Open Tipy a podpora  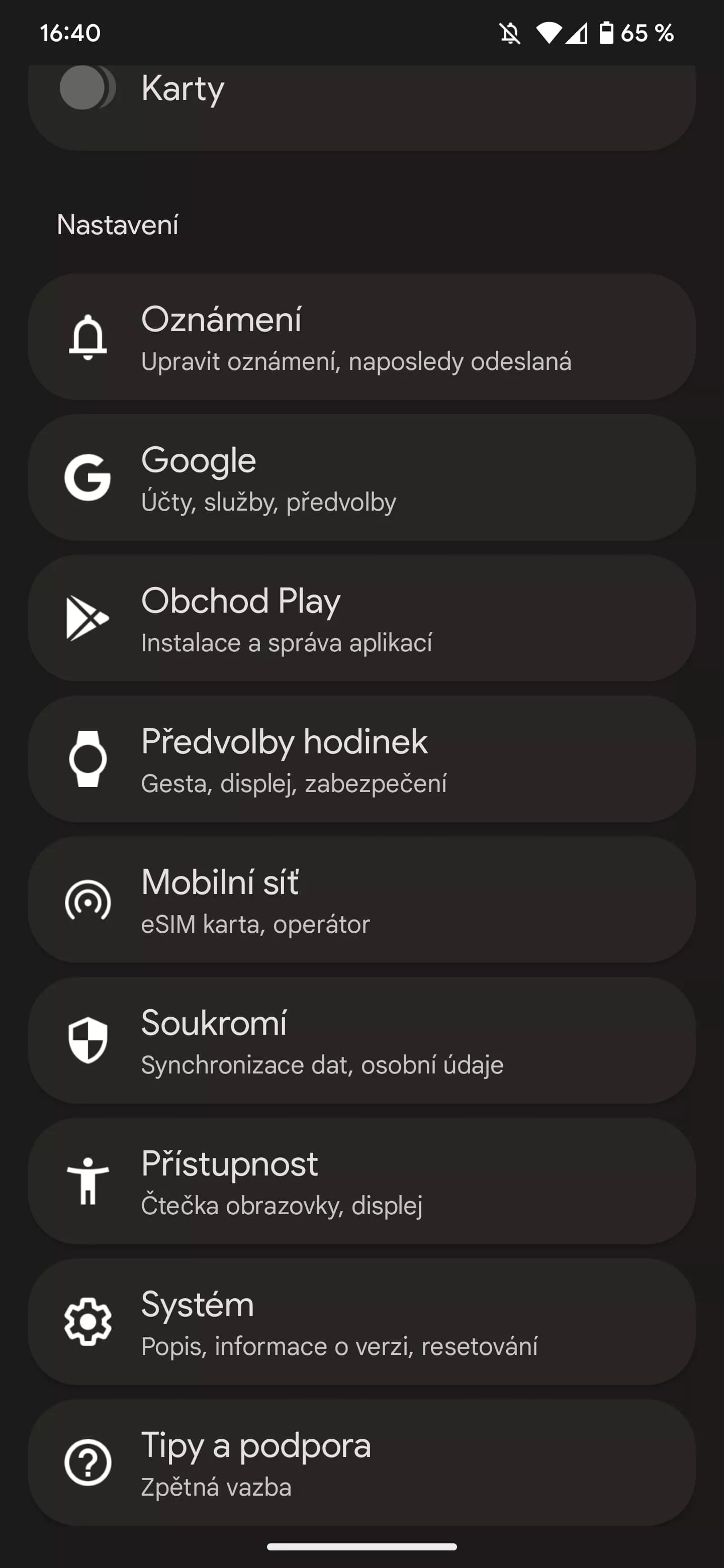tap(361, 1462)
